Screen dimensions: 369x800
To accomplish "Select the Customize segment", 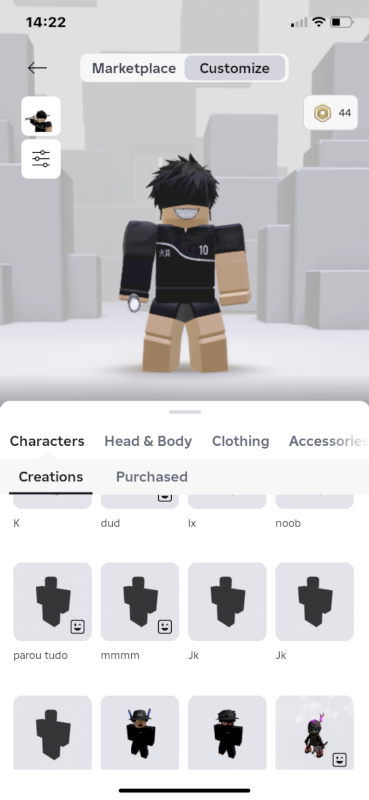I will click(234, 68).
